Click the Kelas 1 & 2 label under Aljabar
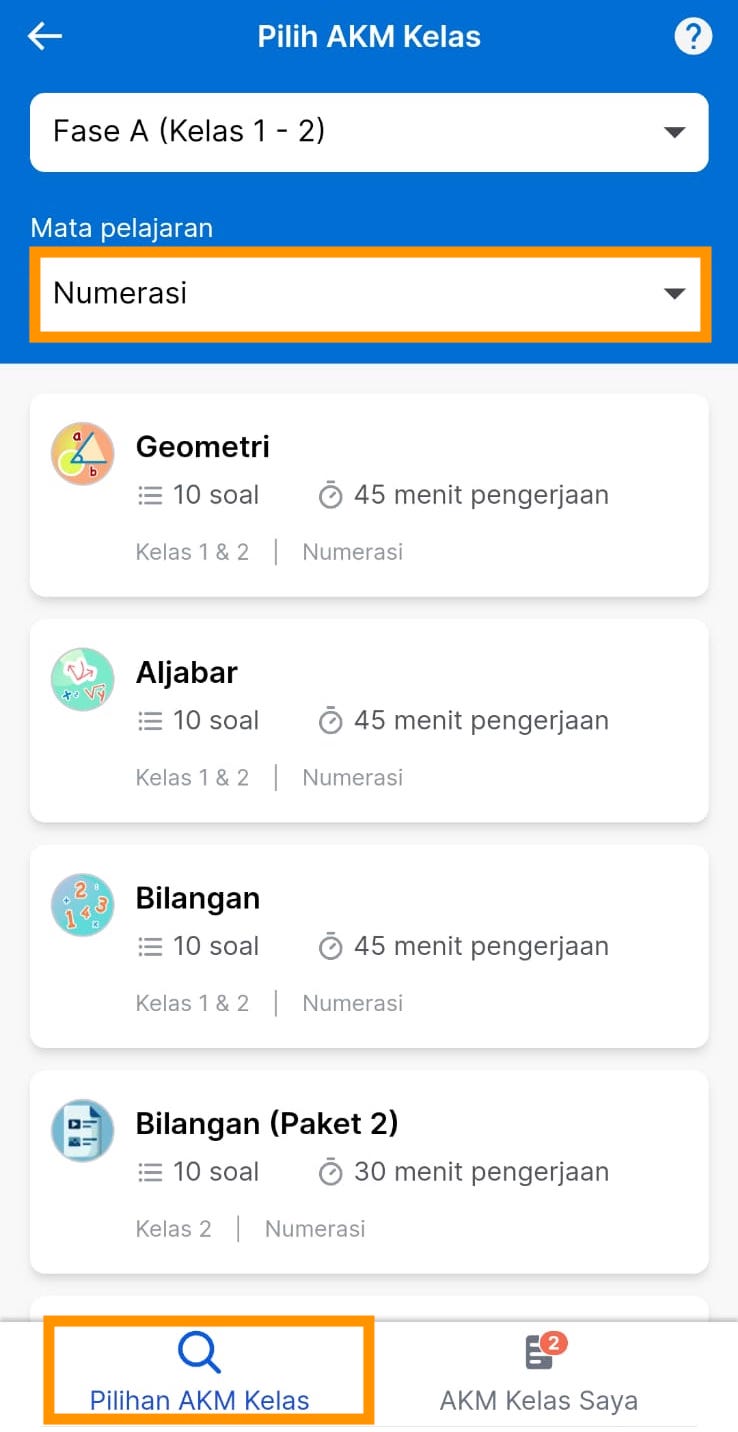Image resolution: width=738 pixels, height=1432 pixels. pyautogui.click(x=193, y=777)
